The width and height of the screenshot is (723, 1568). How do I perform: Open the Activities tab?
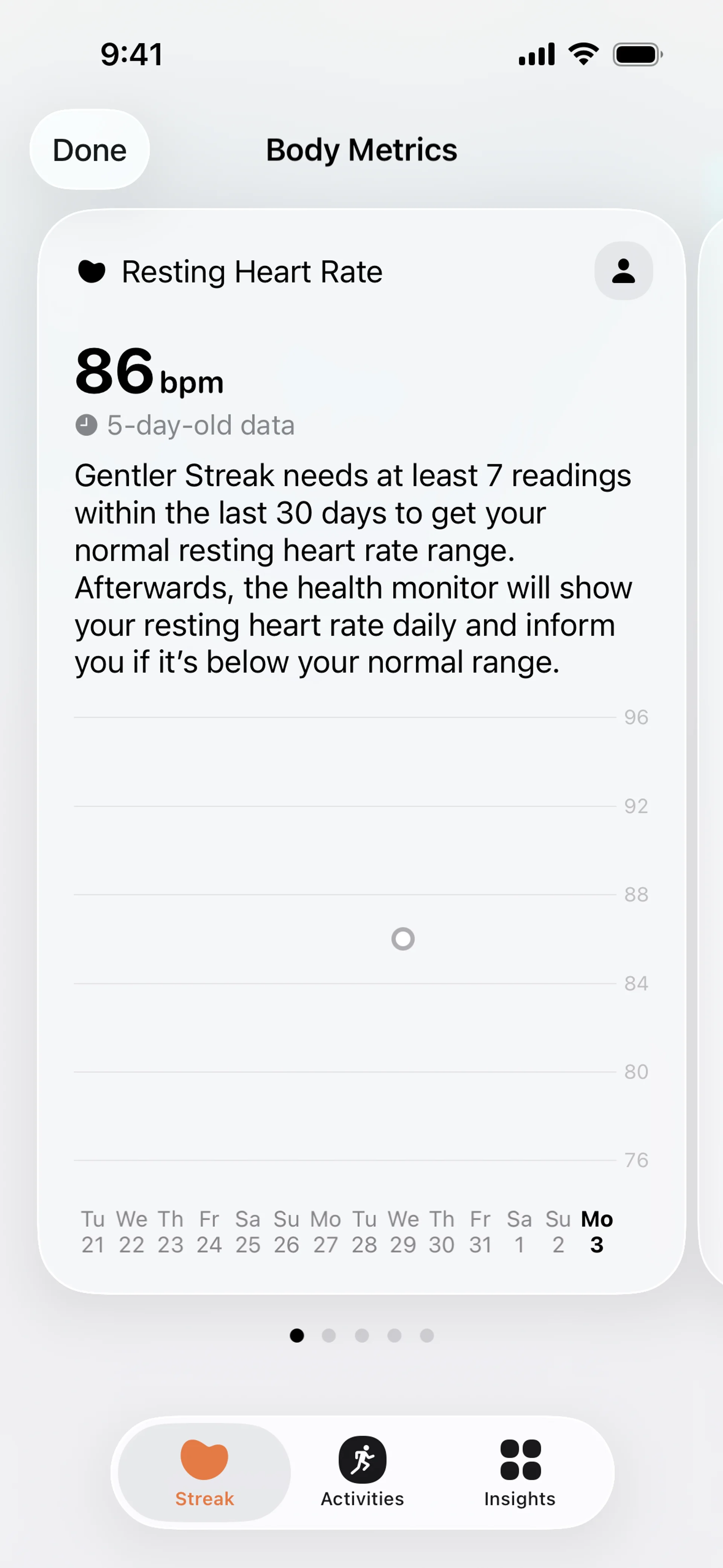pos(362,1472)
